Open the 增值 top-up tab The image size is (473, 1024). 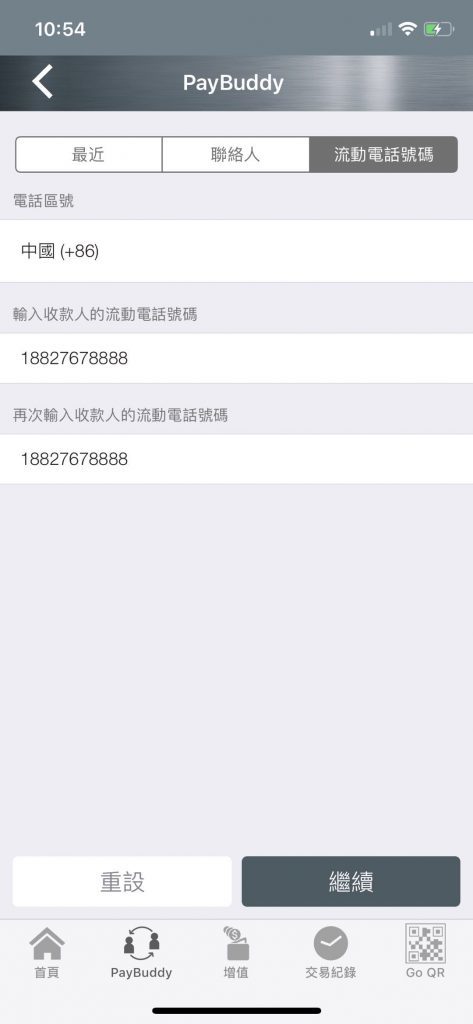[x=236, y=953]
